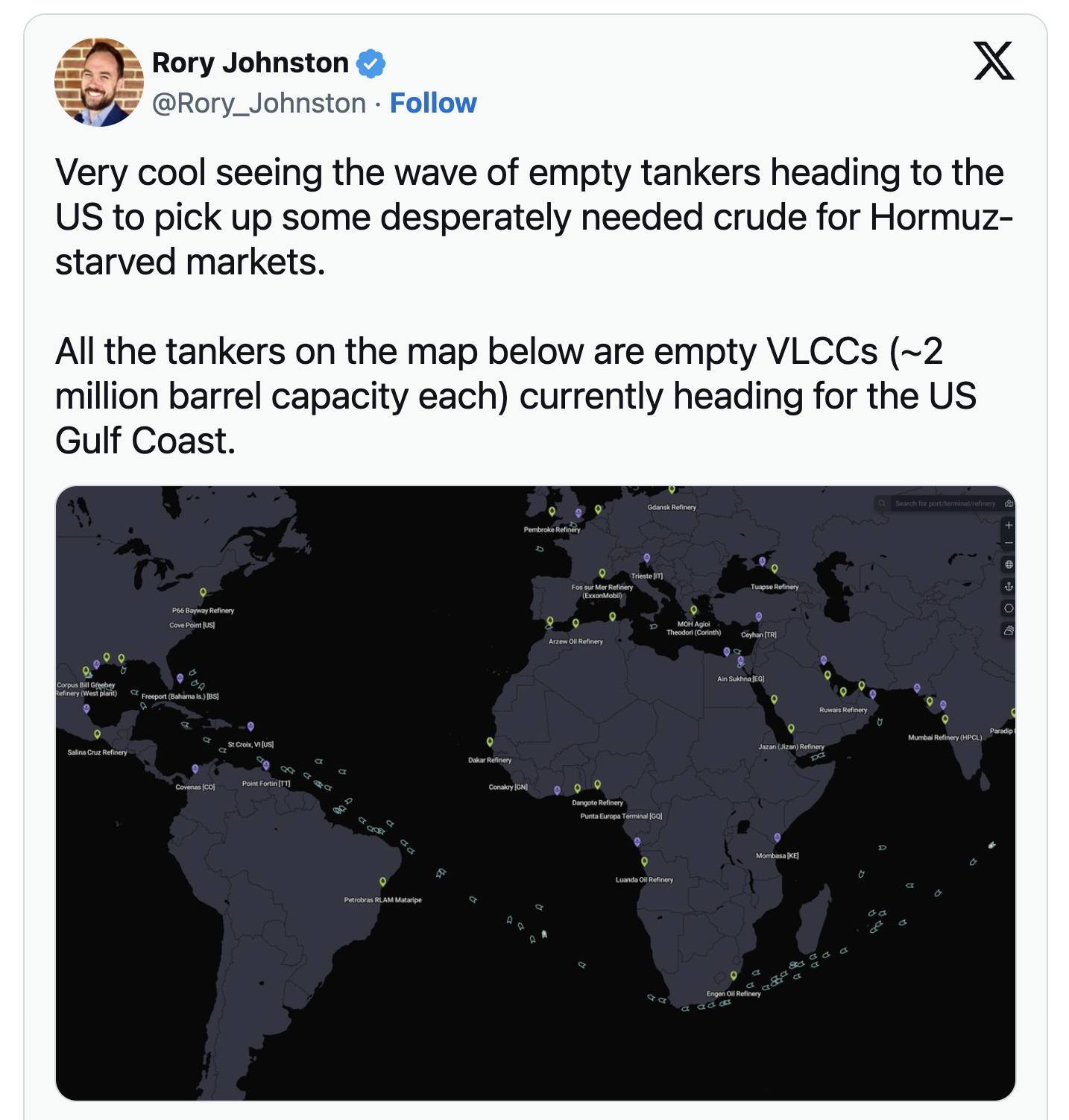The height and width of the screenshot is (1120, 1069).
Task: Open Rory Johnston's profile picture
Action: click(x=98, y=82)
